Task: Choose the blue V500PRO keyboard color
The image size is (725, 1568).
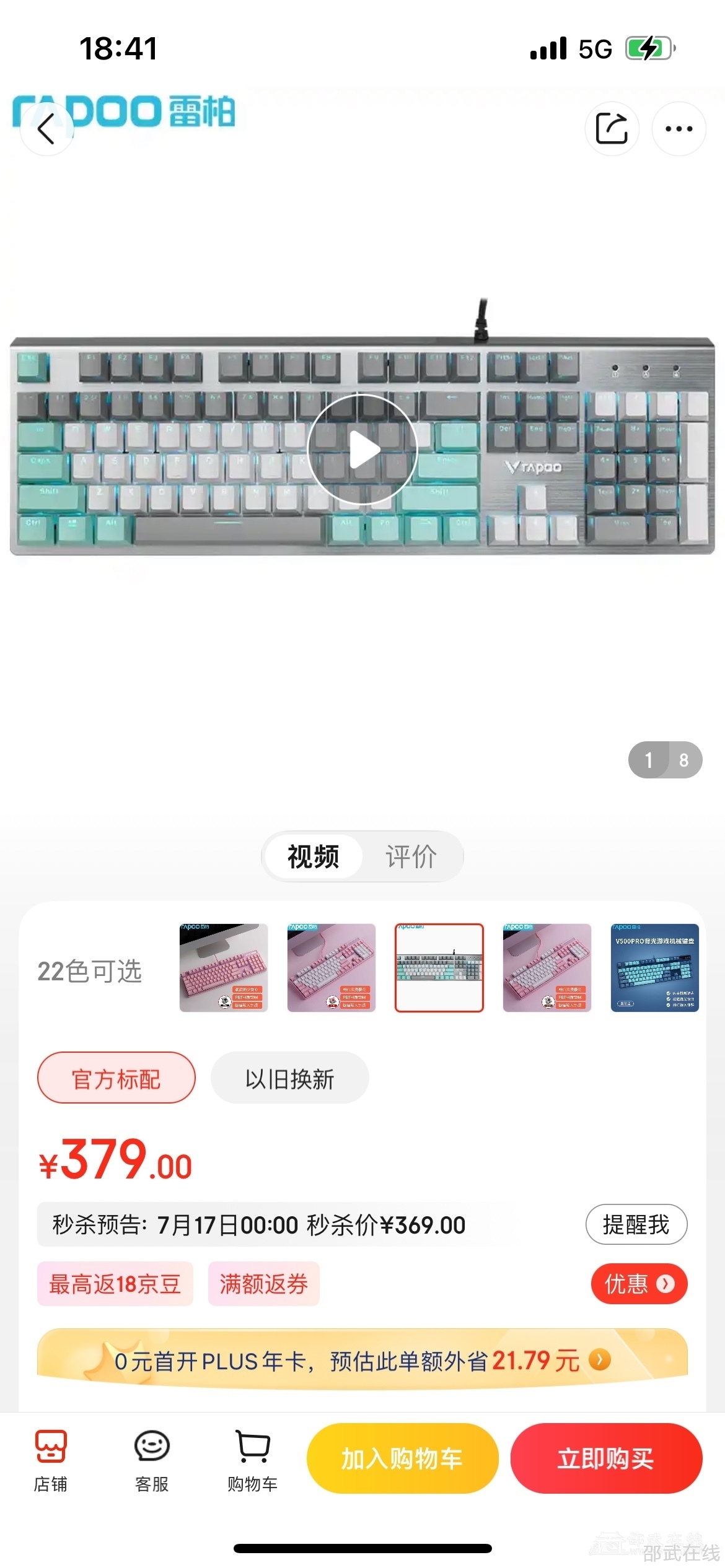Action: 654,968
